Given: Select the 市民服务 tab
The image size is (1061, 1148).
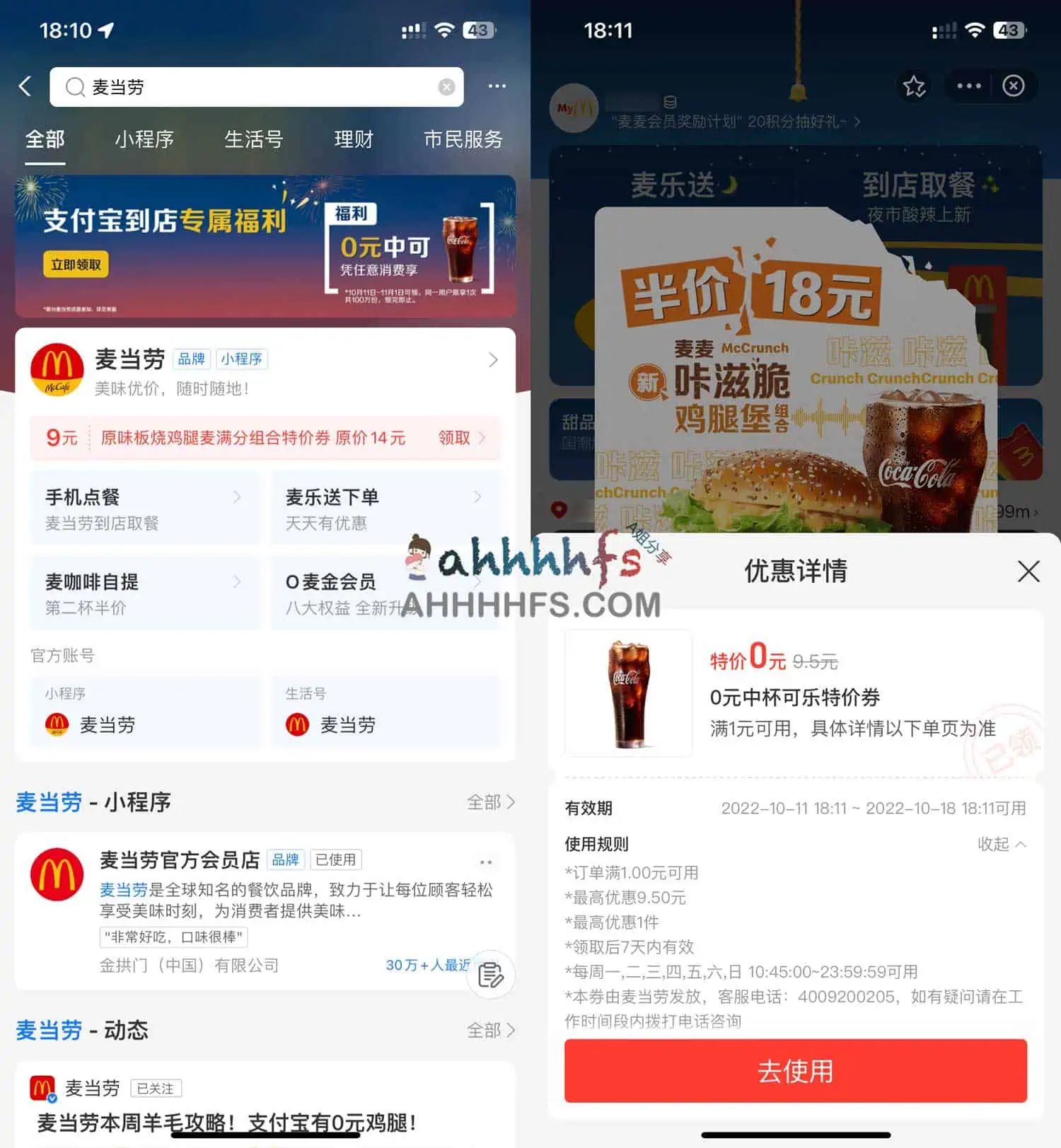Looking at the screenshot, I should click(463, 139).
